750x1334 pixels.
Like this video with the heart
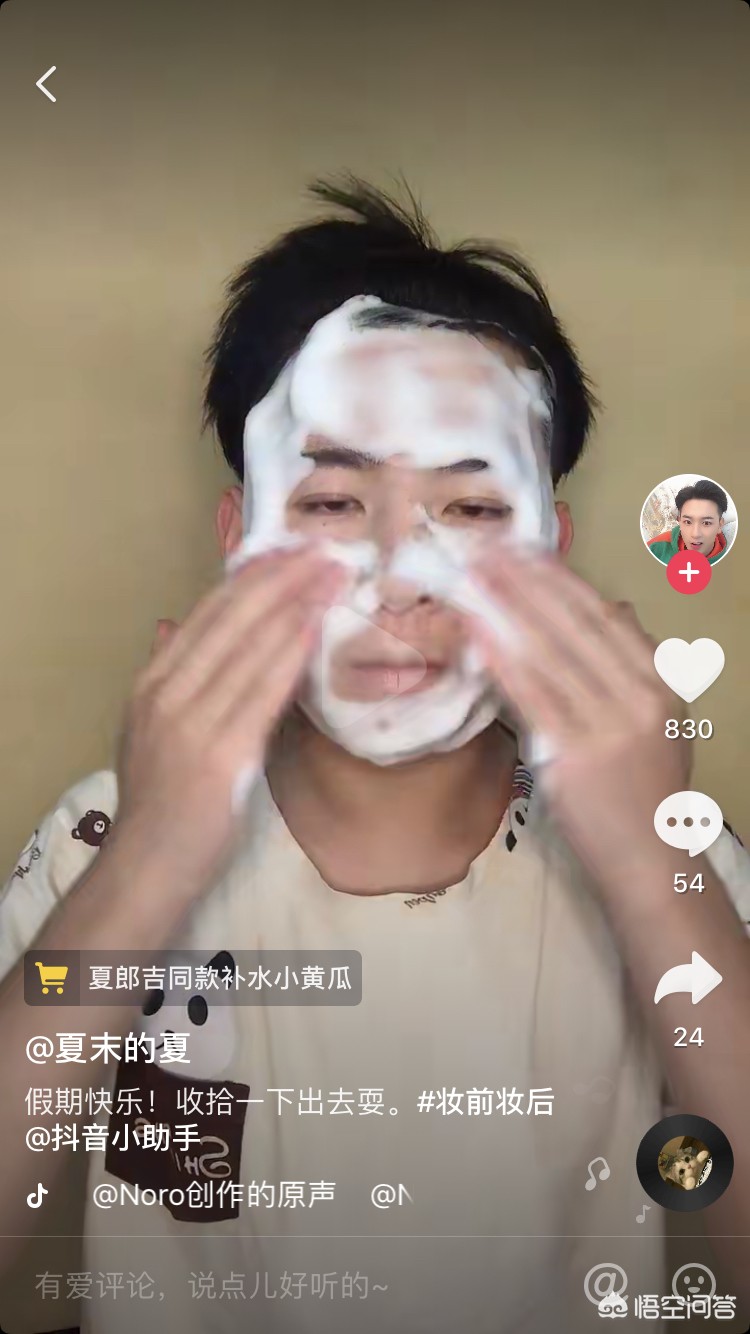pyautogui.click(x=688, y=668)
